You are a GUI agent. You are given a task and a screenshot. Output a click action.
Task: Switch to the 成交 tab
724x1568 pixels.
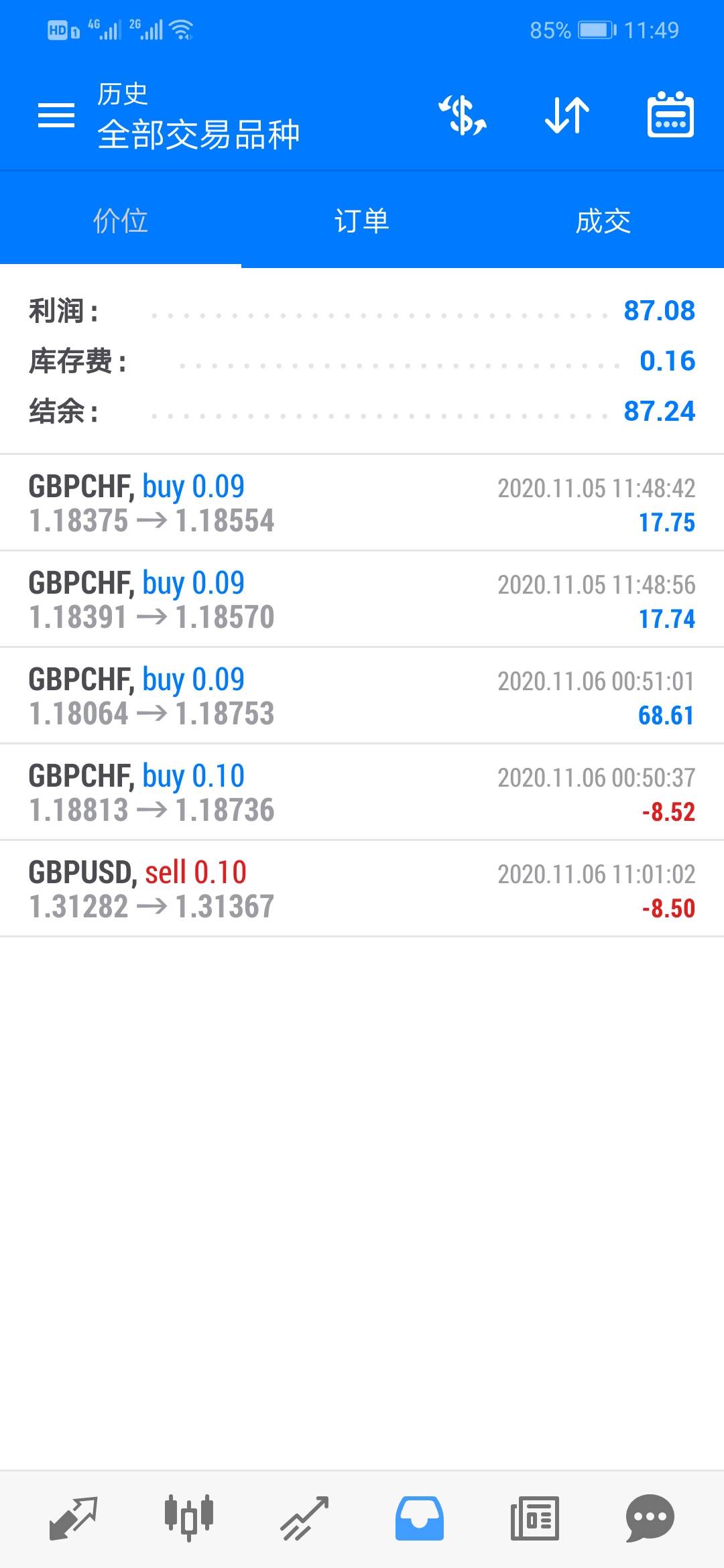coord(603,220)
